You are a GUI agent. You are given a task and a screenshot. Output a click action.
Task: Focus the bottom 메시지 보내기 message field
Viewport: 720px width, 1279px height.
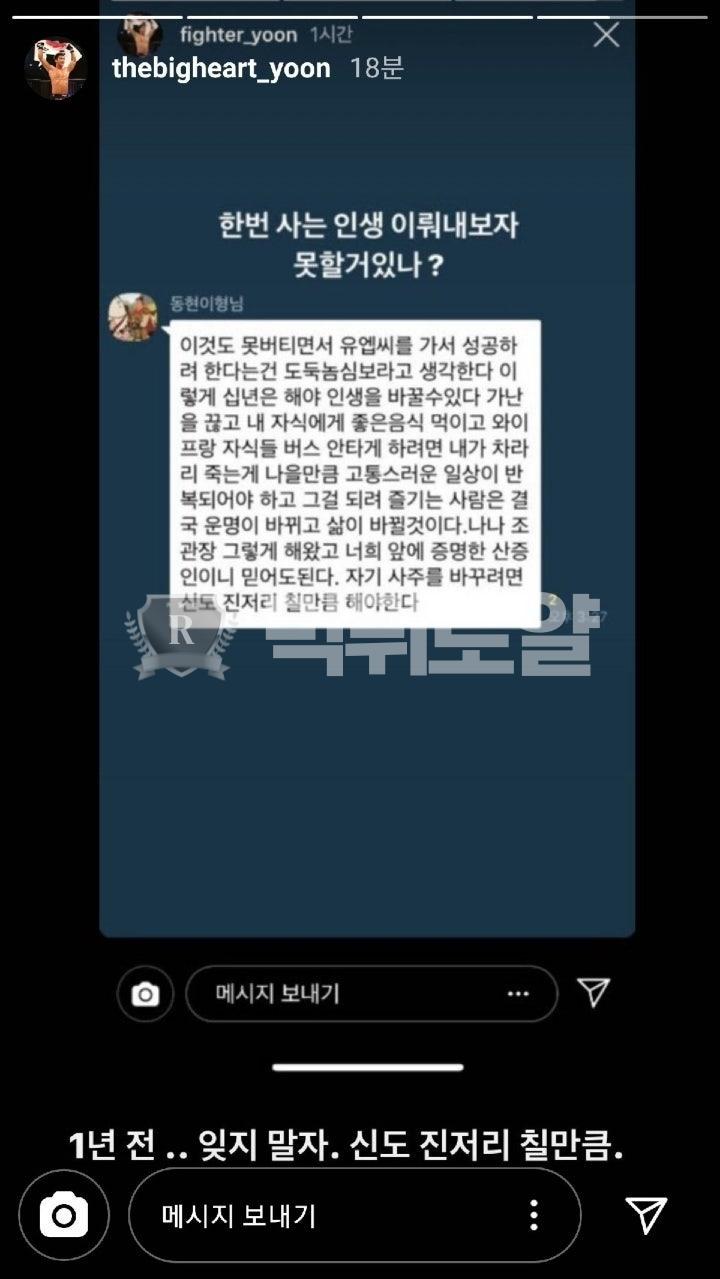(x=330, y=1215)
